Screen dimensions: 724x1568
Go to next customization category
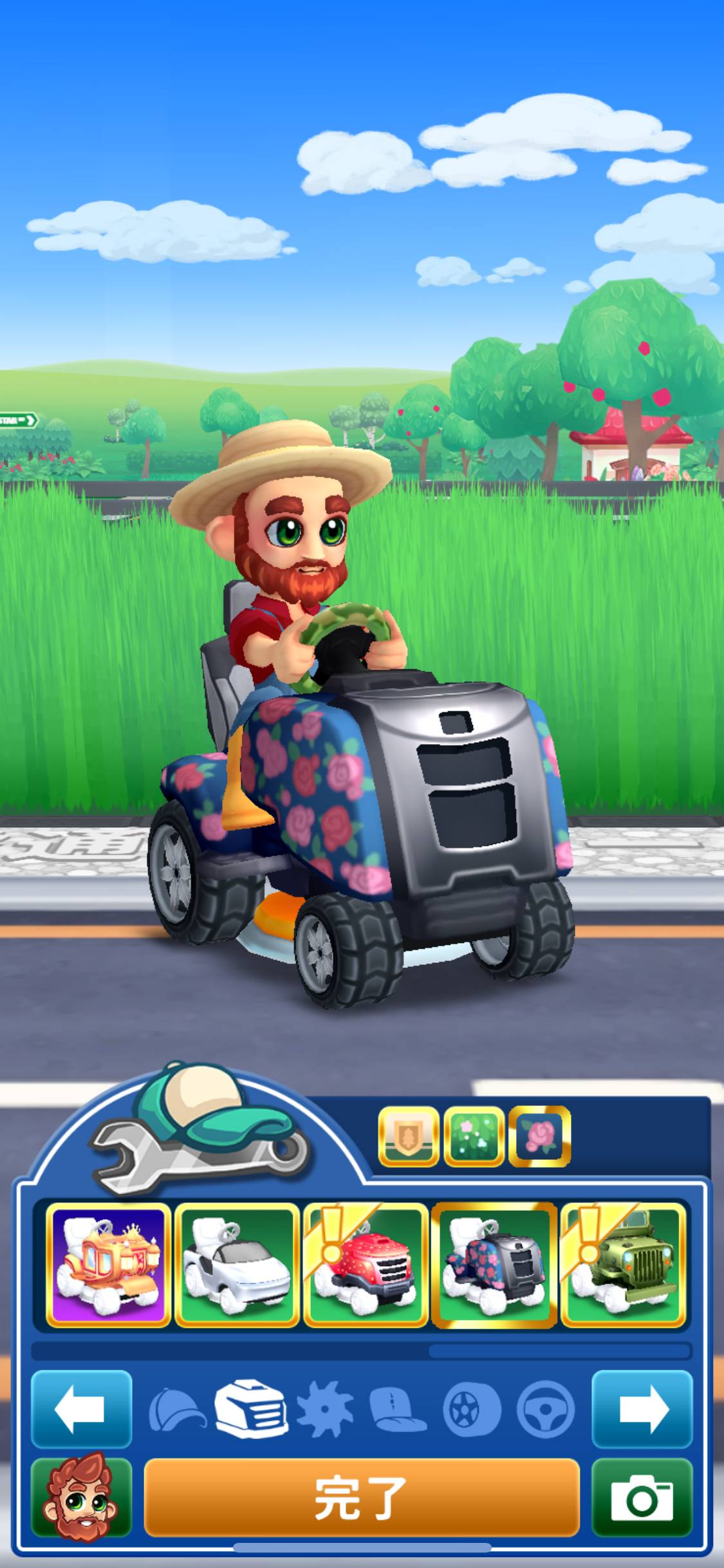(x=642, y=1409)
